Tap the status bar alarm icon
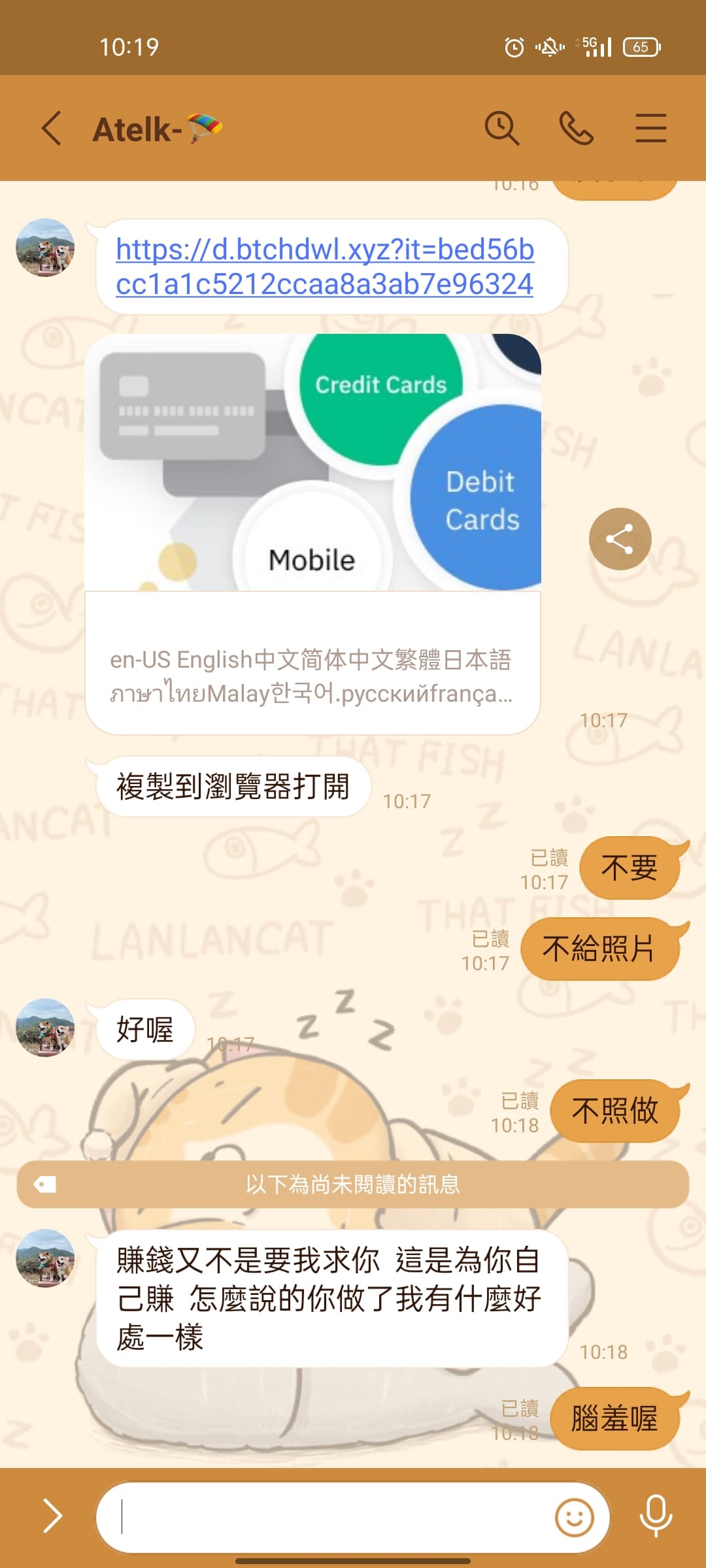This screenshot has height=1568, width=706. pos(514,46)
